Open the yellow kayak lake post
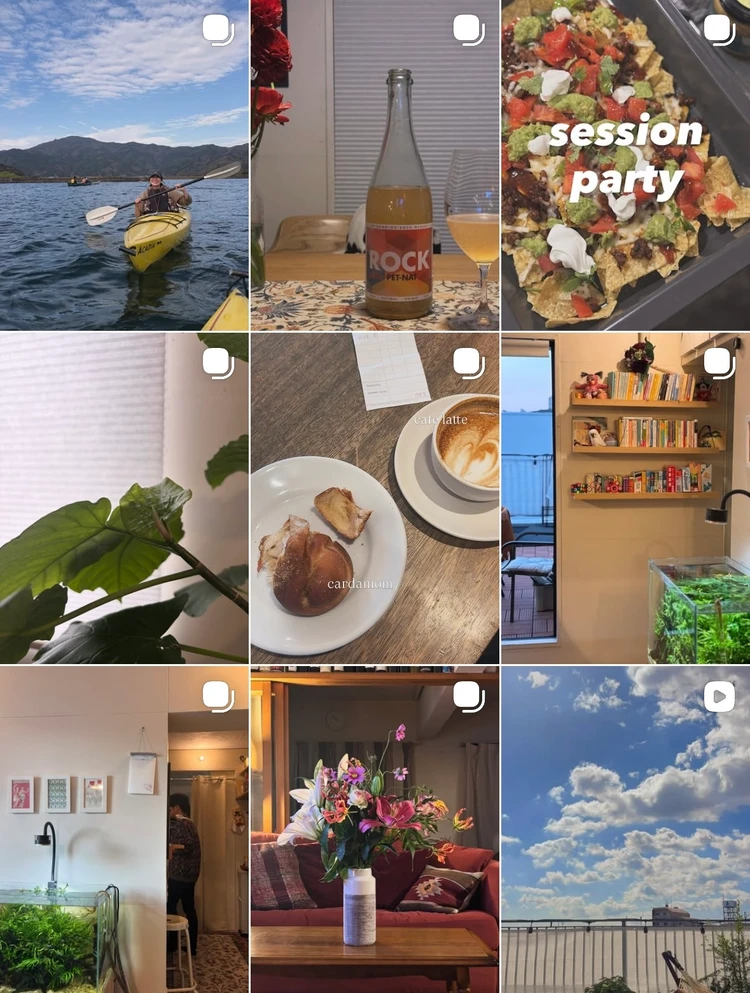 pyautogui.click(x=124, y=165)
